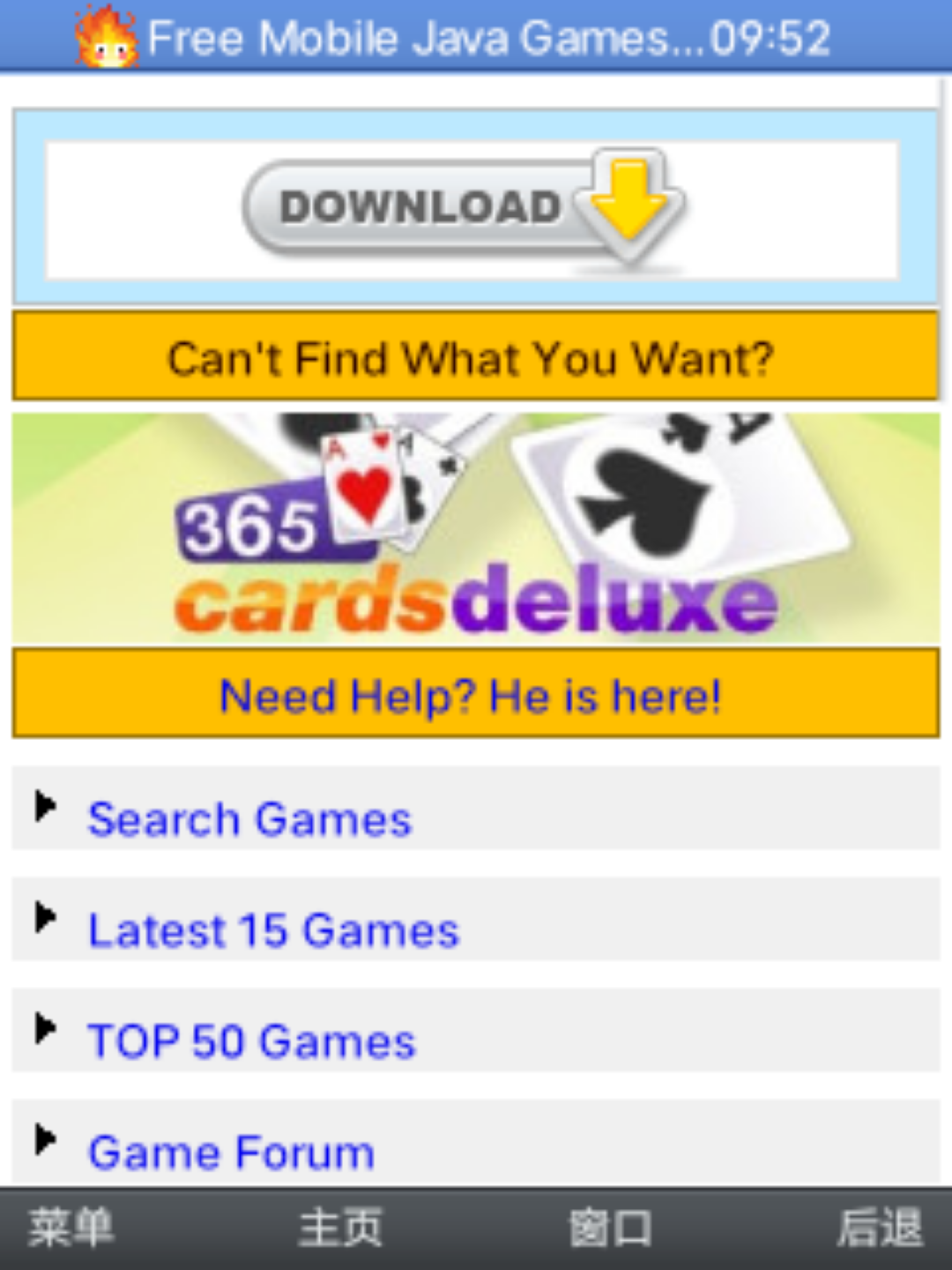Go to the Game Forum
This screenshot has height=1270, width=952.
(x=231, y=1153)
